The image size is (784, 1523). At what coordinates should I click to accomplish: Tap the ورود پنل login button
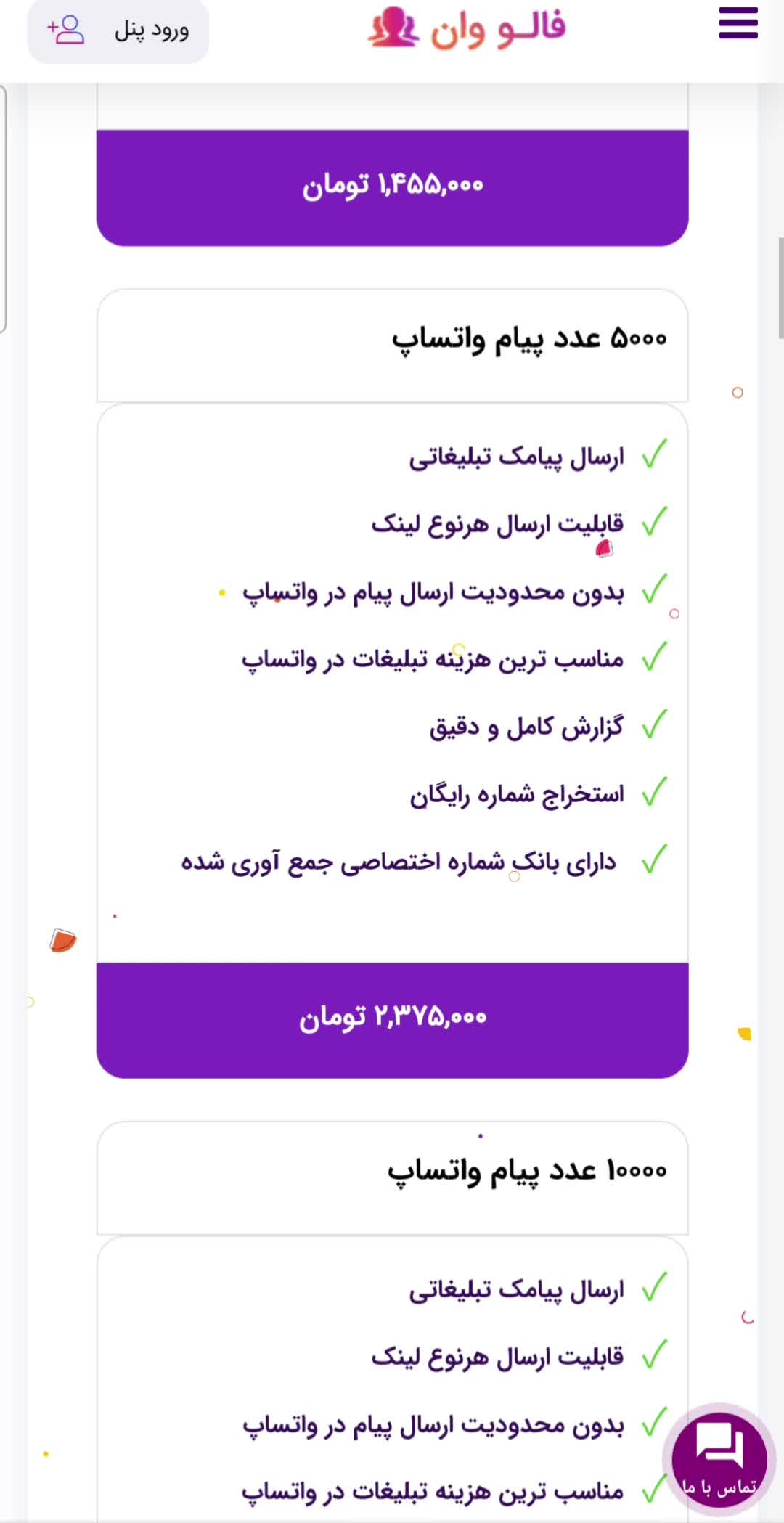click(x=118, y=30)
